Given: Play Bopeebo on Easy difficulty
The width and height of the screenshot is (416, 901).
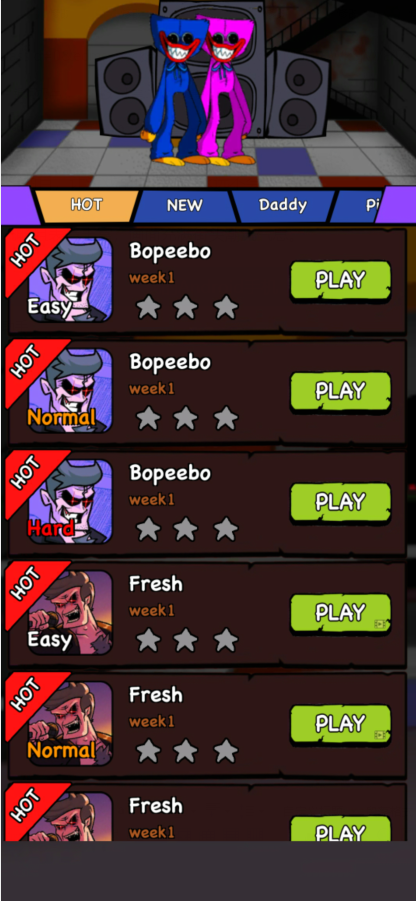Looking at the screenshot, I should [341, 280].
